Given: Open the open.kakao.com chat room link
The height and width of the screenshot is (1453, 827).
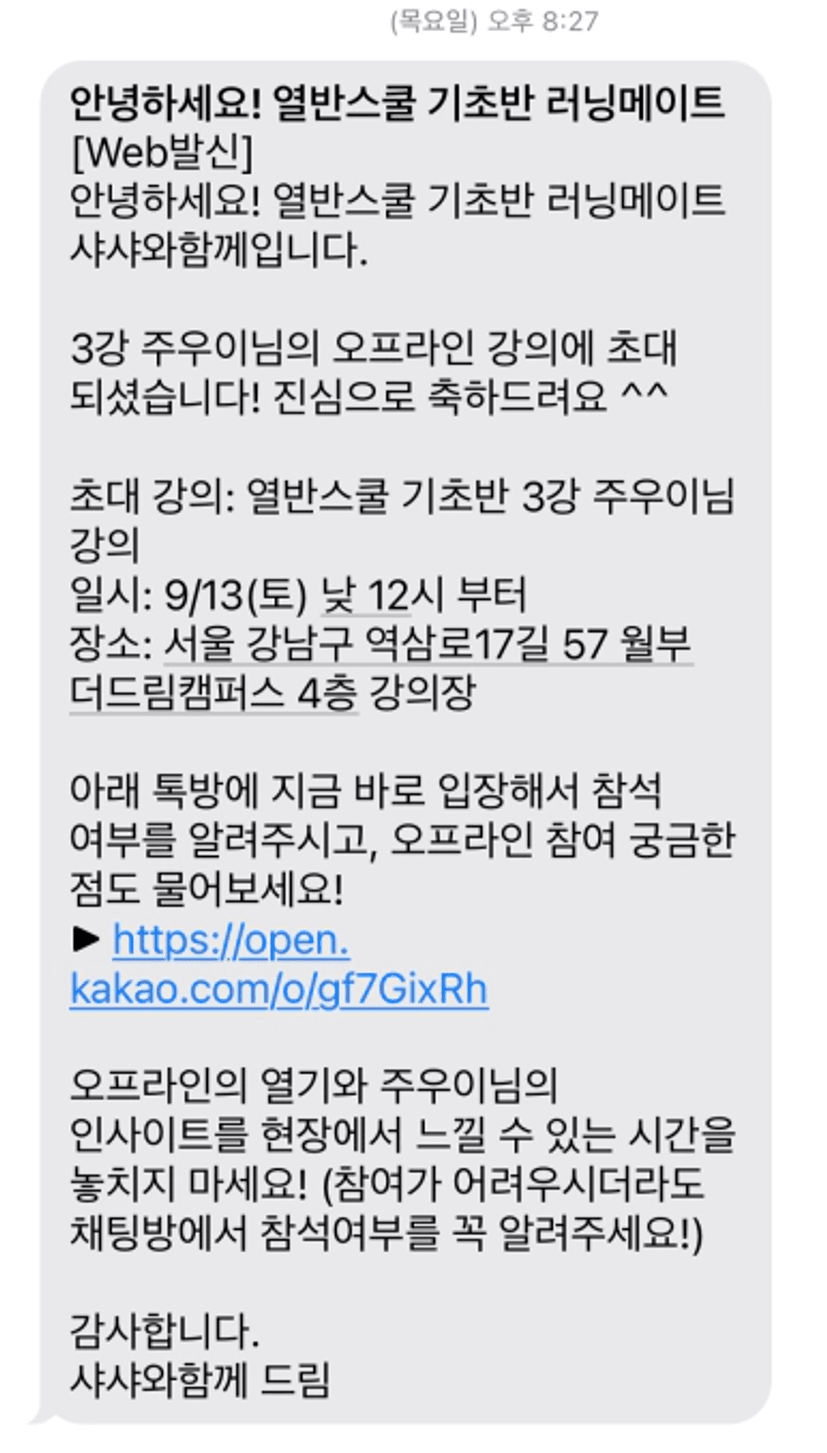Looking at the screenshot, I should (279, 964).
